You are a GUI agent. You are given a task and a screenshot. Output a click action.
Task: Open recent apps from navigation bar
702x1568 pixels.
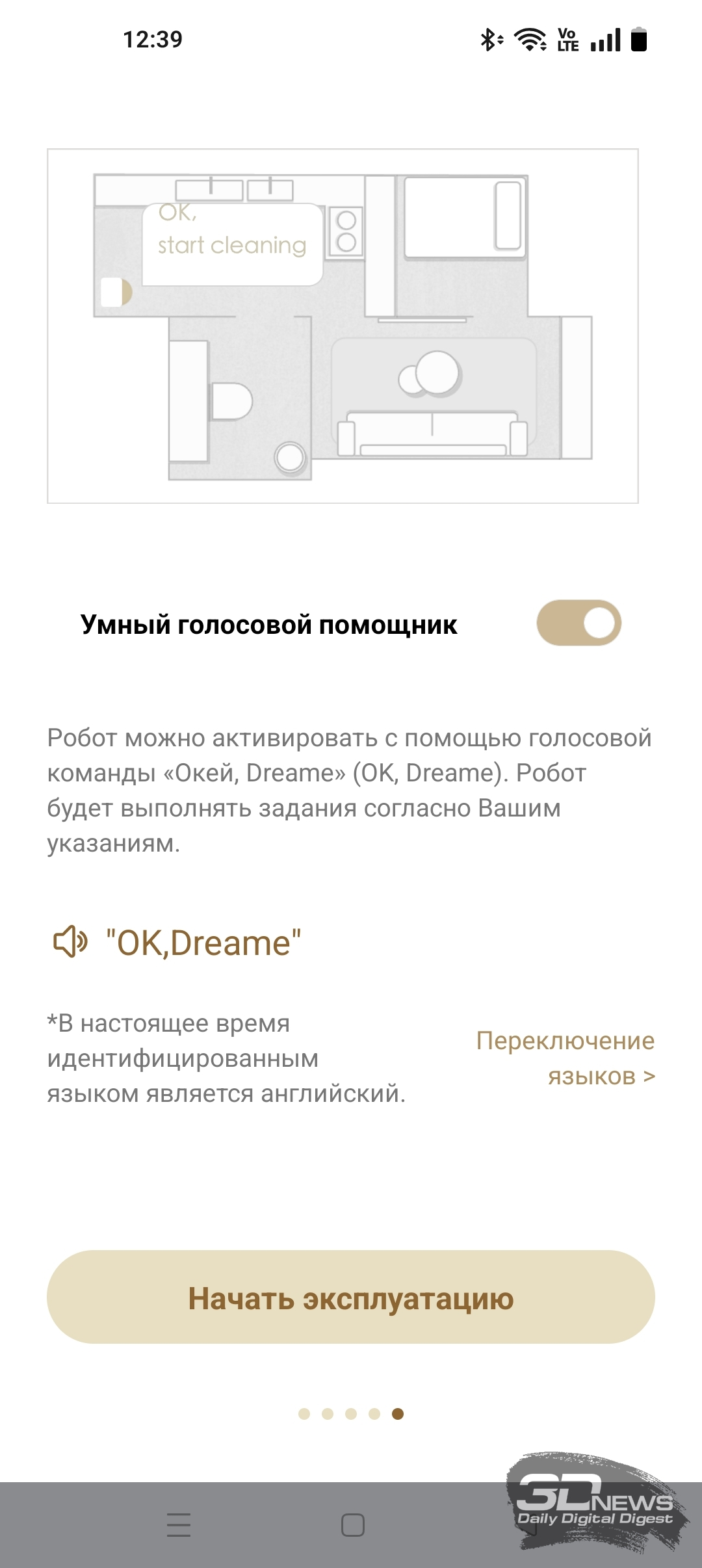pos(179,1524)
